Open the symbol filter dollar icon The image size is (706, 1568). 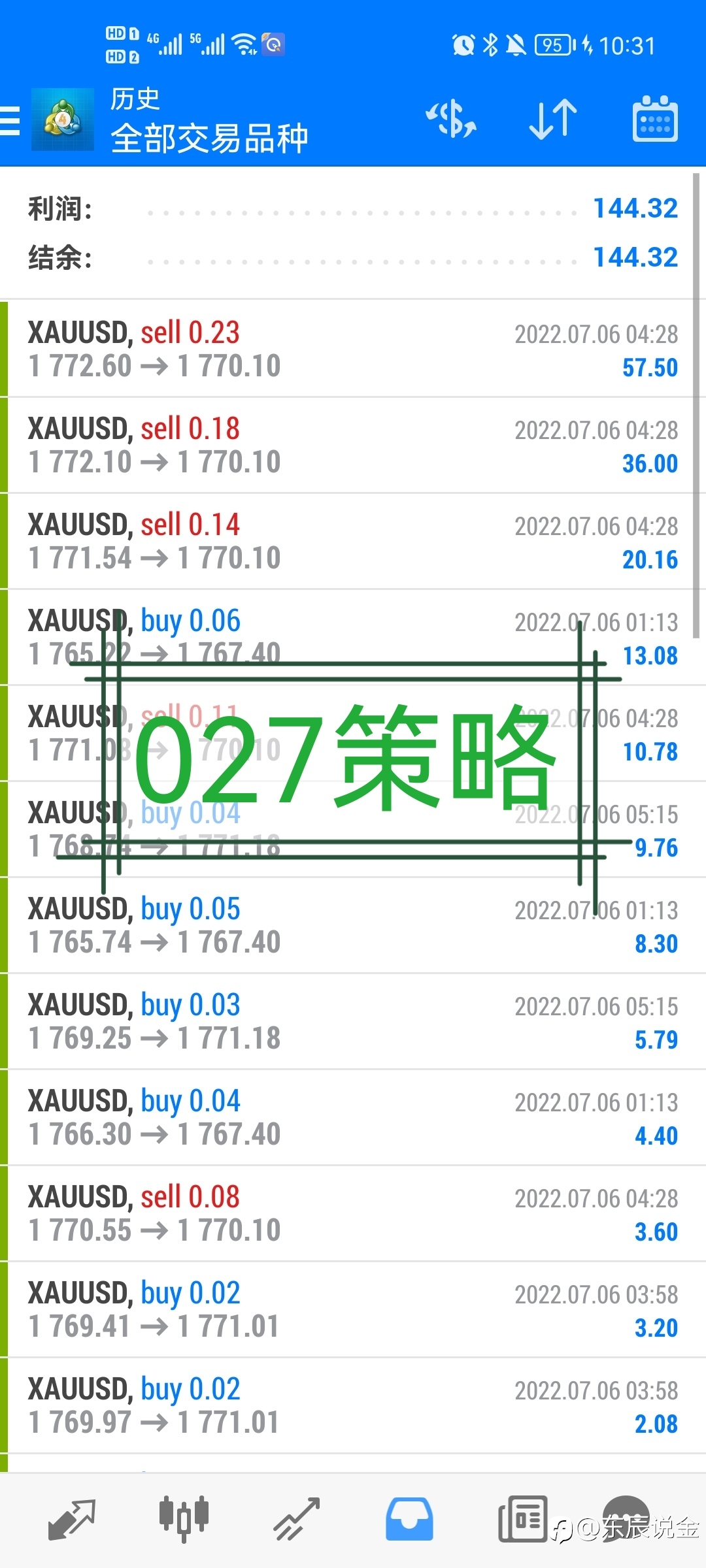(451, 120)
